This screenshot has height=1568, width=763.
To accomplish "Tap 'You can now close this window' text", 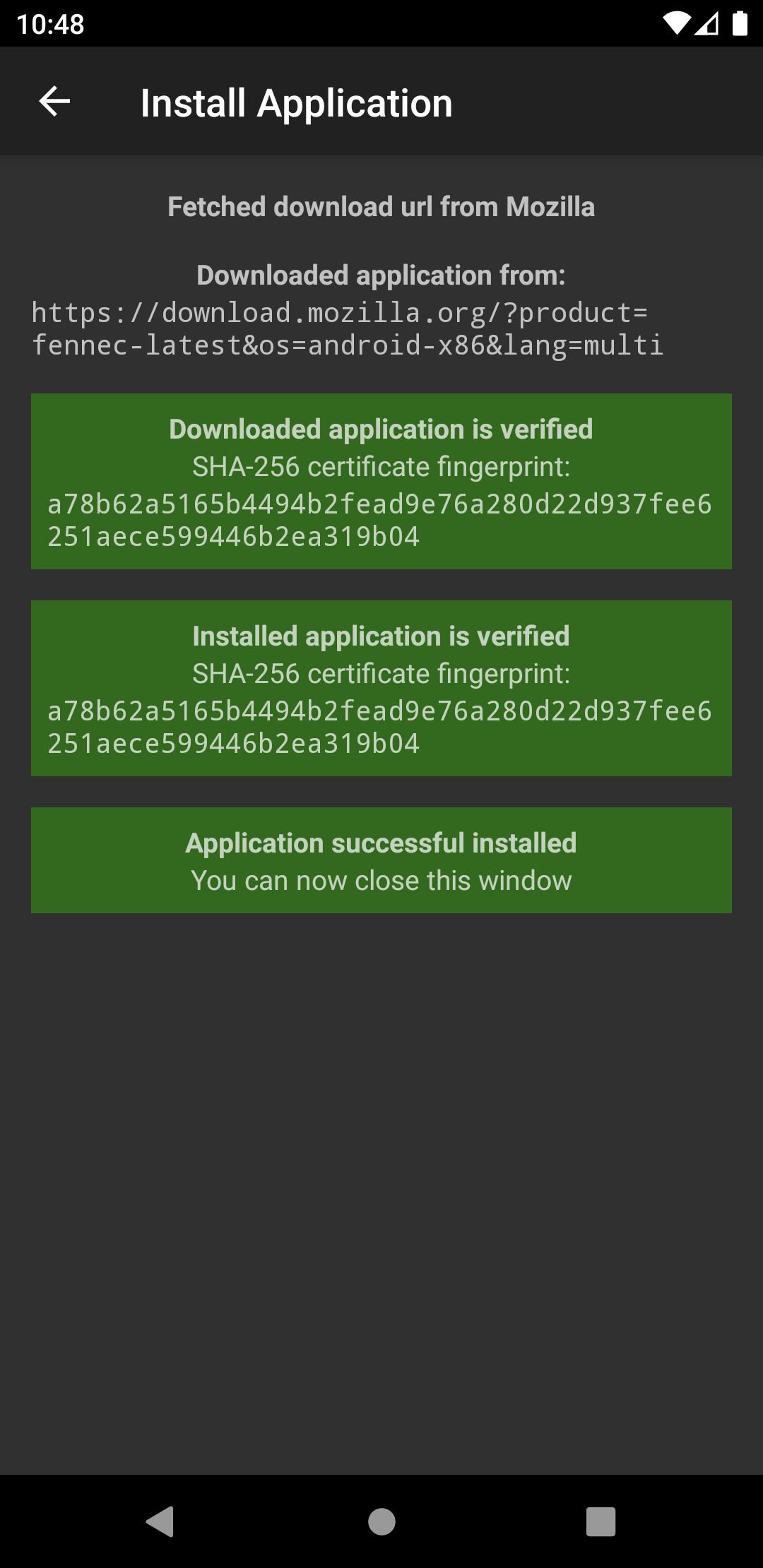I will coord(381,880).
